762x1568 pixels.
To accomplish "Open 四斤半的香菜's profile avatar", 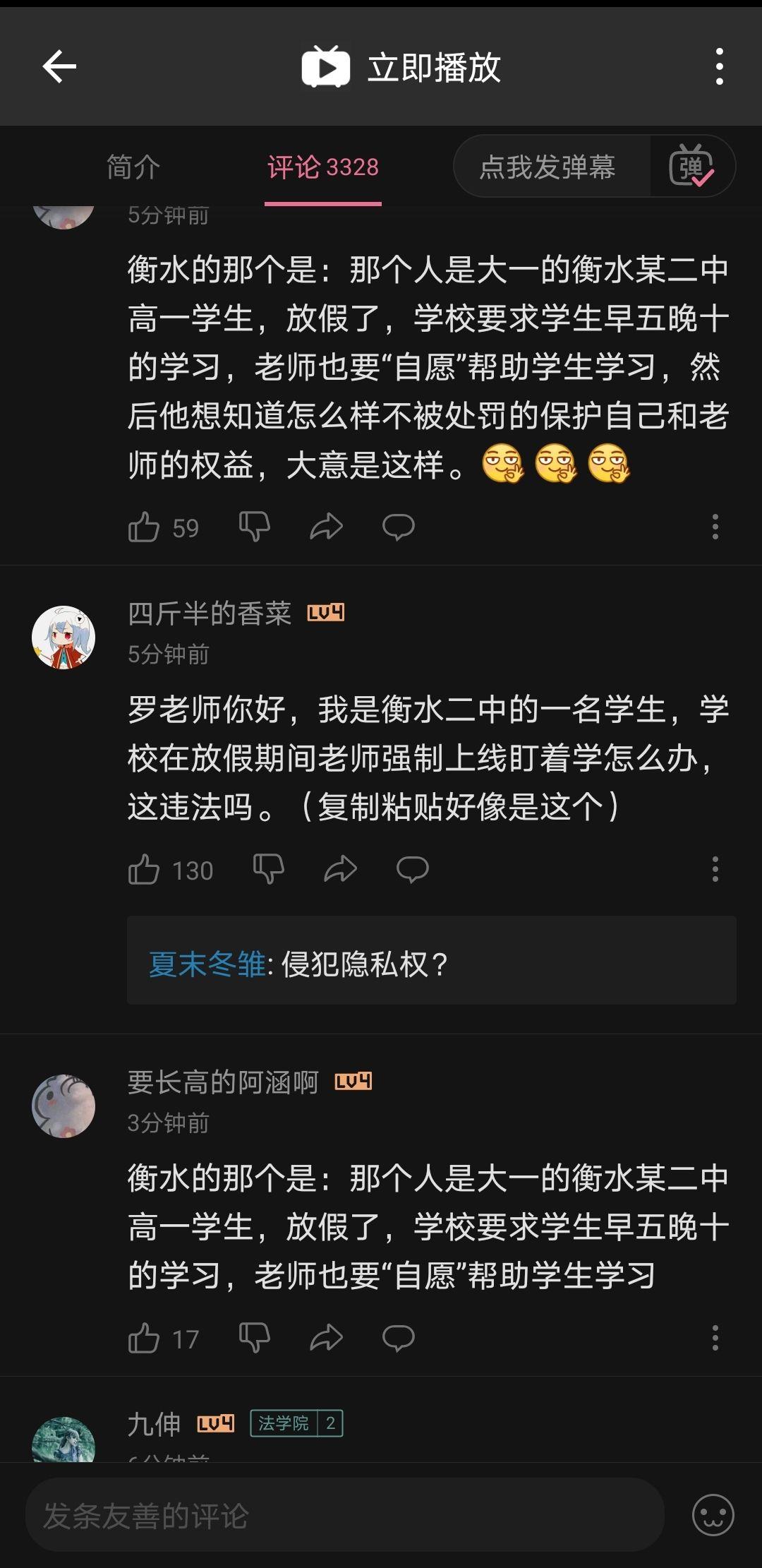I will (64, 637).
